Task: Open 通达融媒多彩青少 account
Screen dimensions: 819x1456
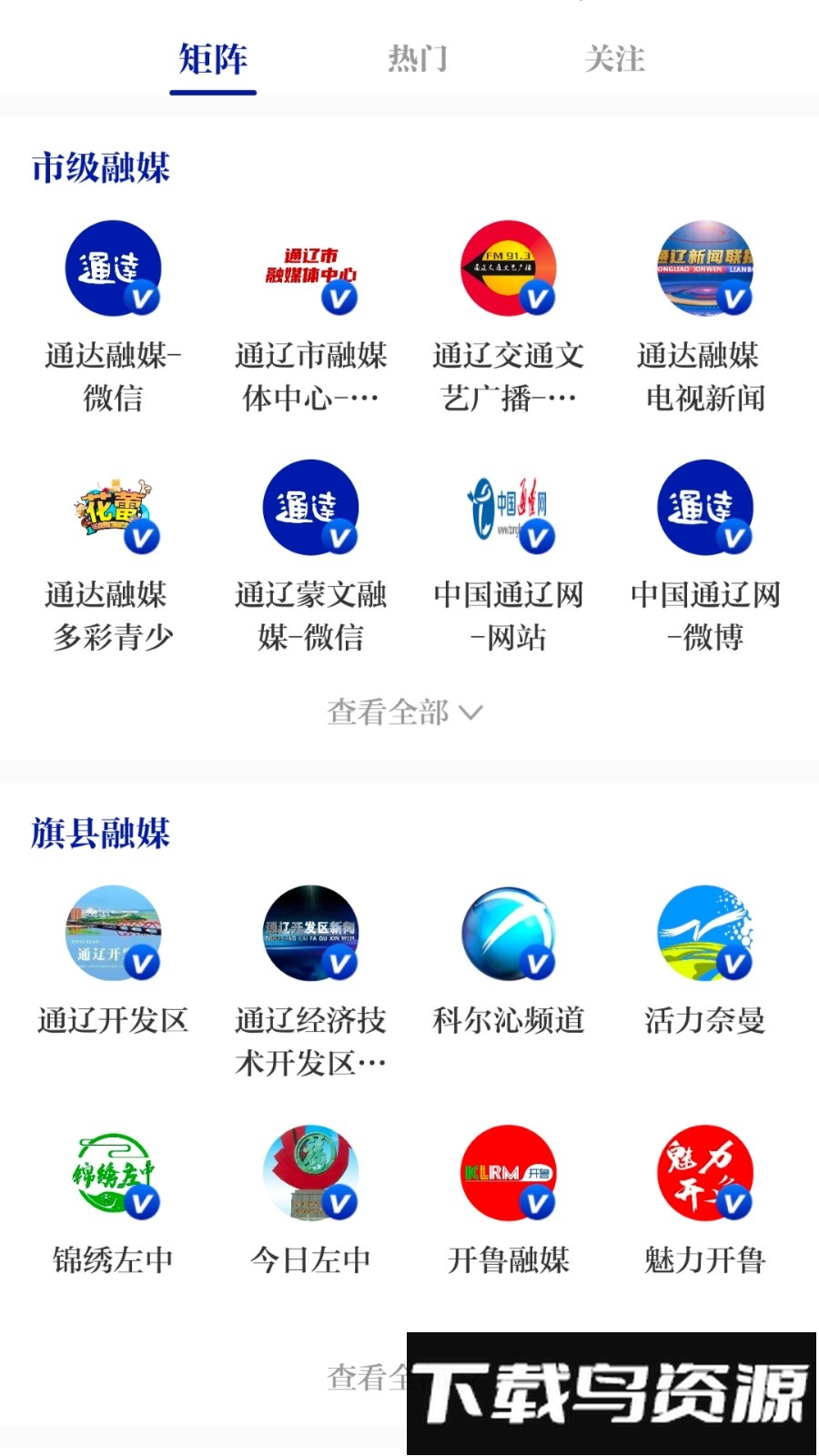Action: click(114, 508)
